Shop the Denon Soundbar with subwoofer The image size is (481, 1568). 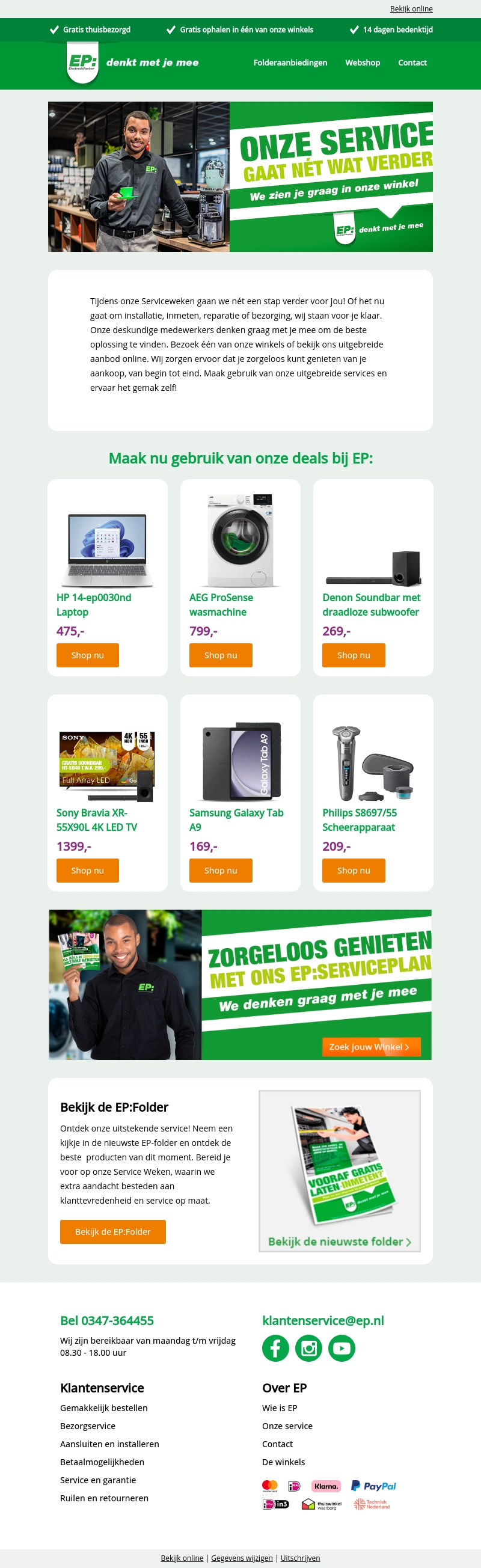click(353, 655)
